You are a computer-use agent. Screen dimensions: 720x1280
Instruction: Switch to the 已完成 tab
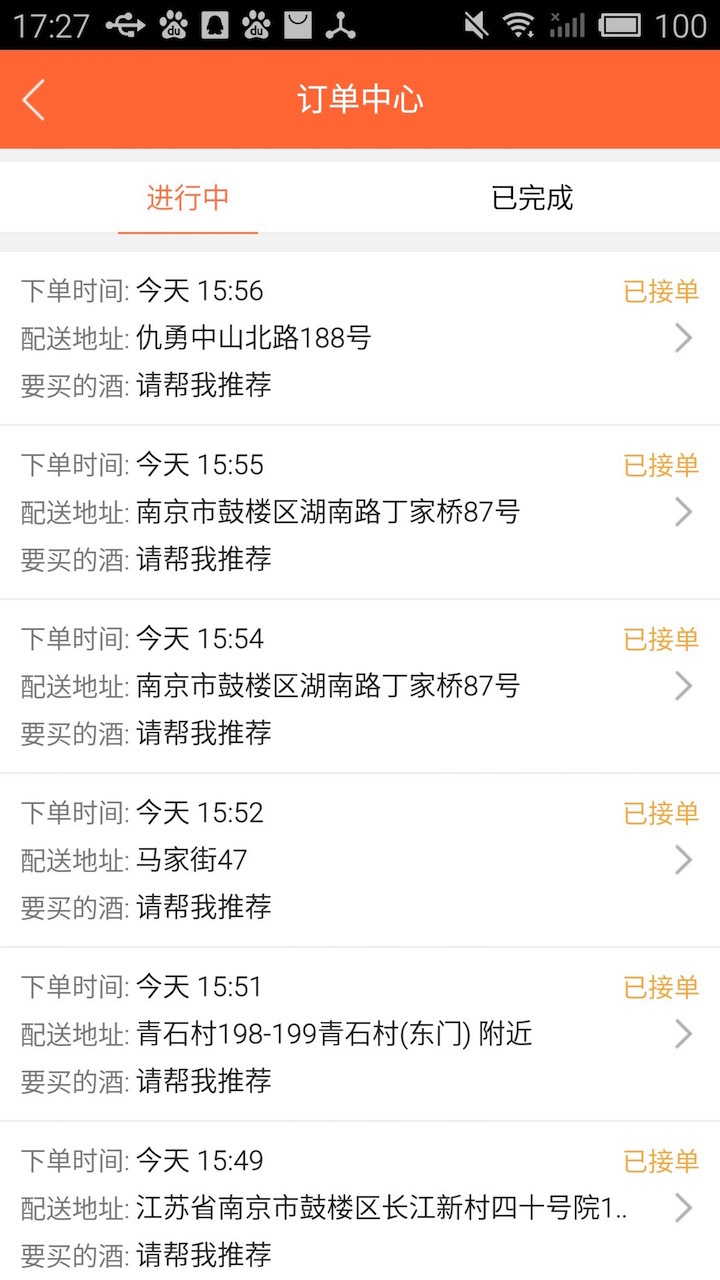tap(532, 198)
